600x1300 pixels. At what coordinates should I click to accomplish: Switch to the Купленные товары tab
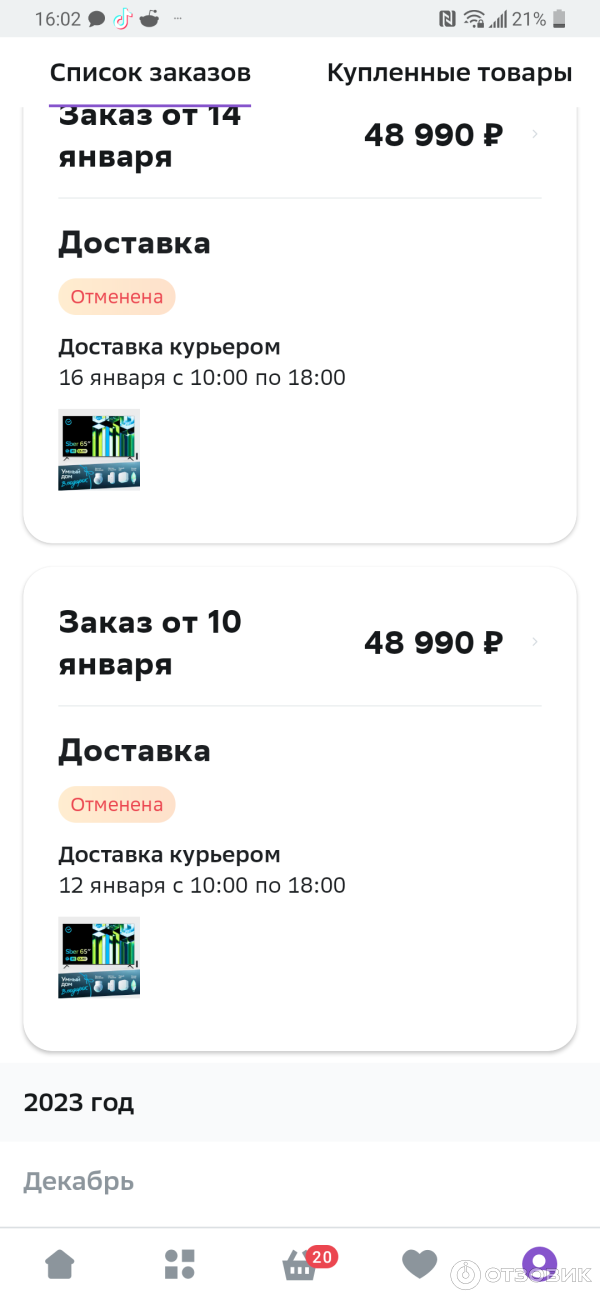click(x=449, y=73)
